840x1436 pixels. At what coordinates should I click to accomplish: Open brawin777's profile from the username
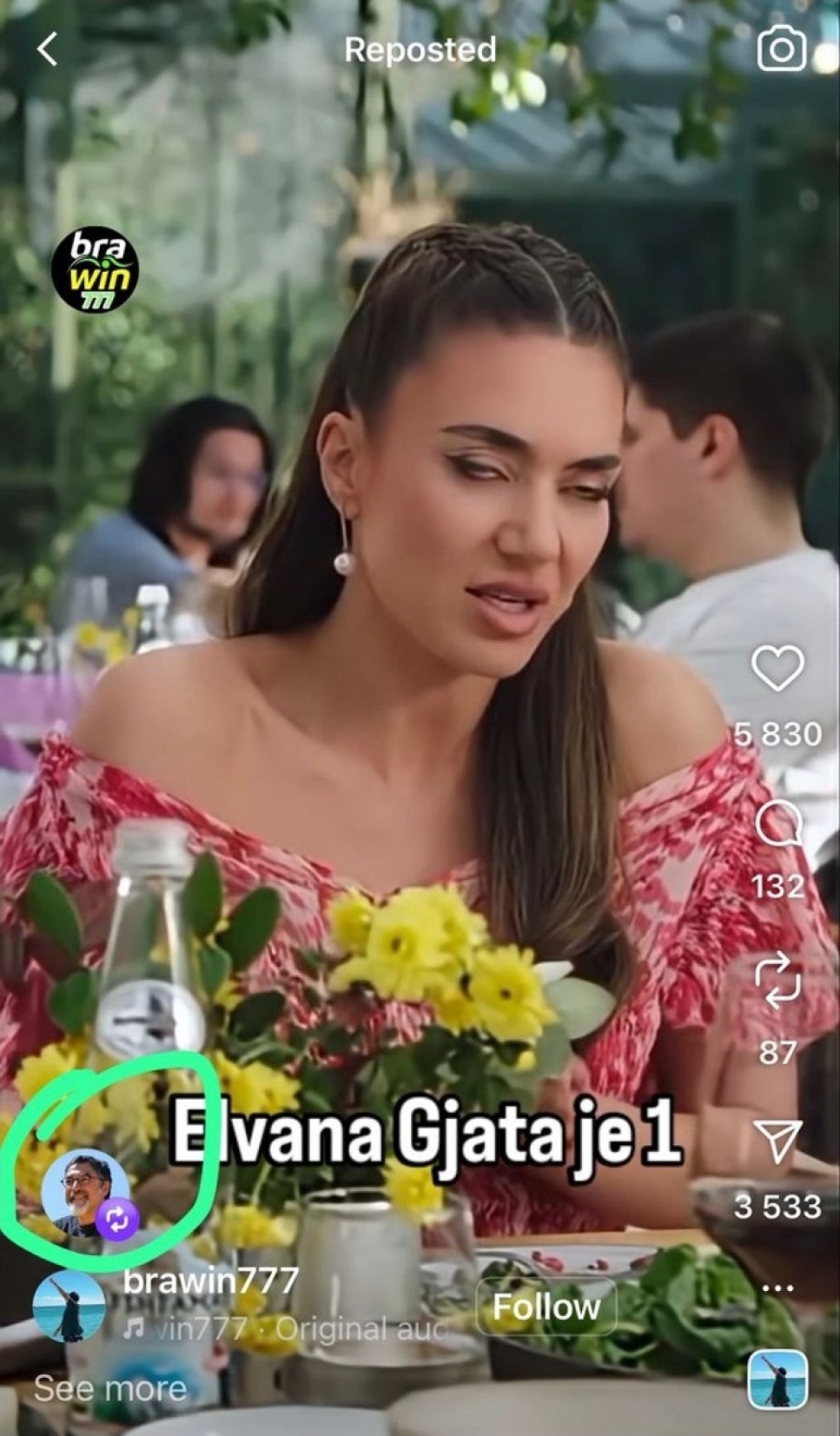click(x=210, y=1280)
